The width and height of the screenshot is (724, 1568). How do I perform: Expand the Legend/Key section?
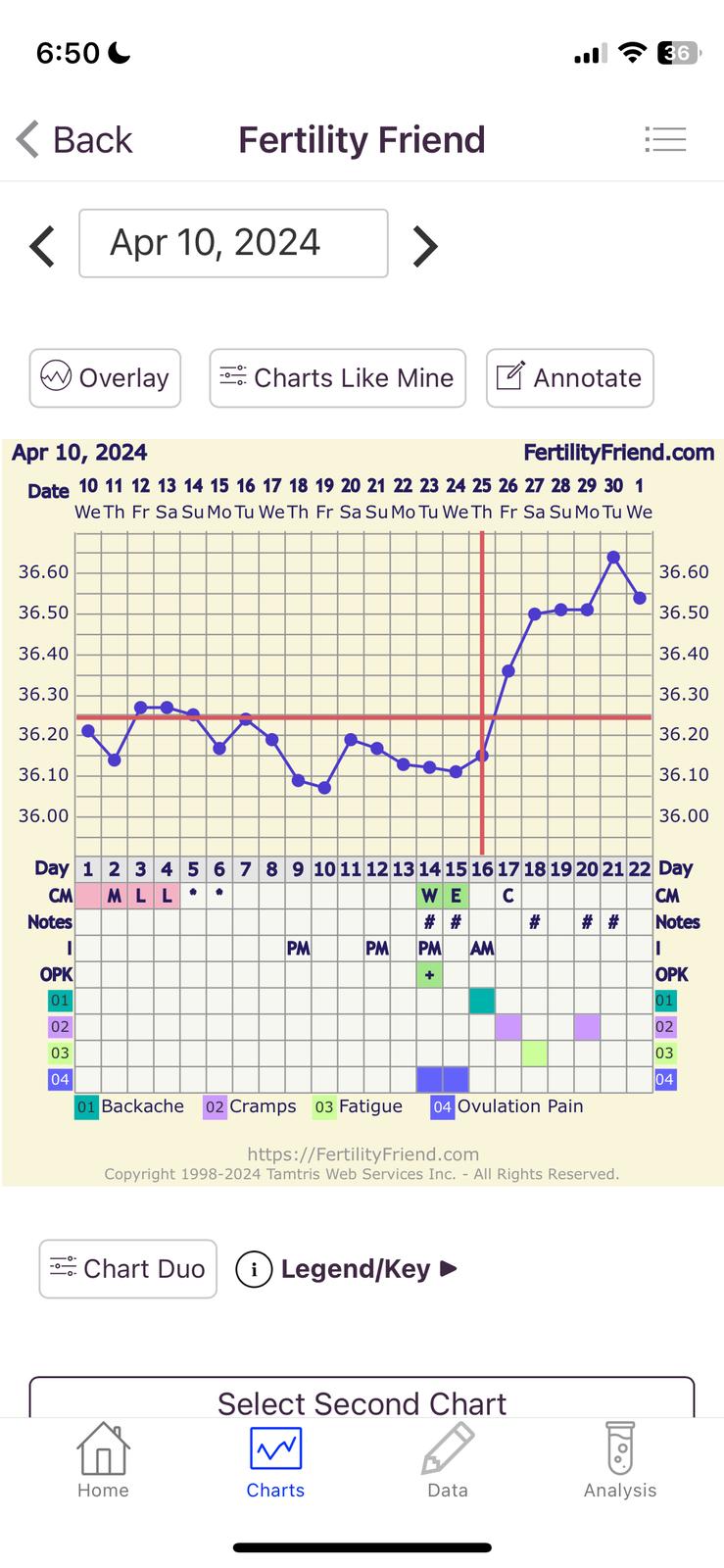347,1269
